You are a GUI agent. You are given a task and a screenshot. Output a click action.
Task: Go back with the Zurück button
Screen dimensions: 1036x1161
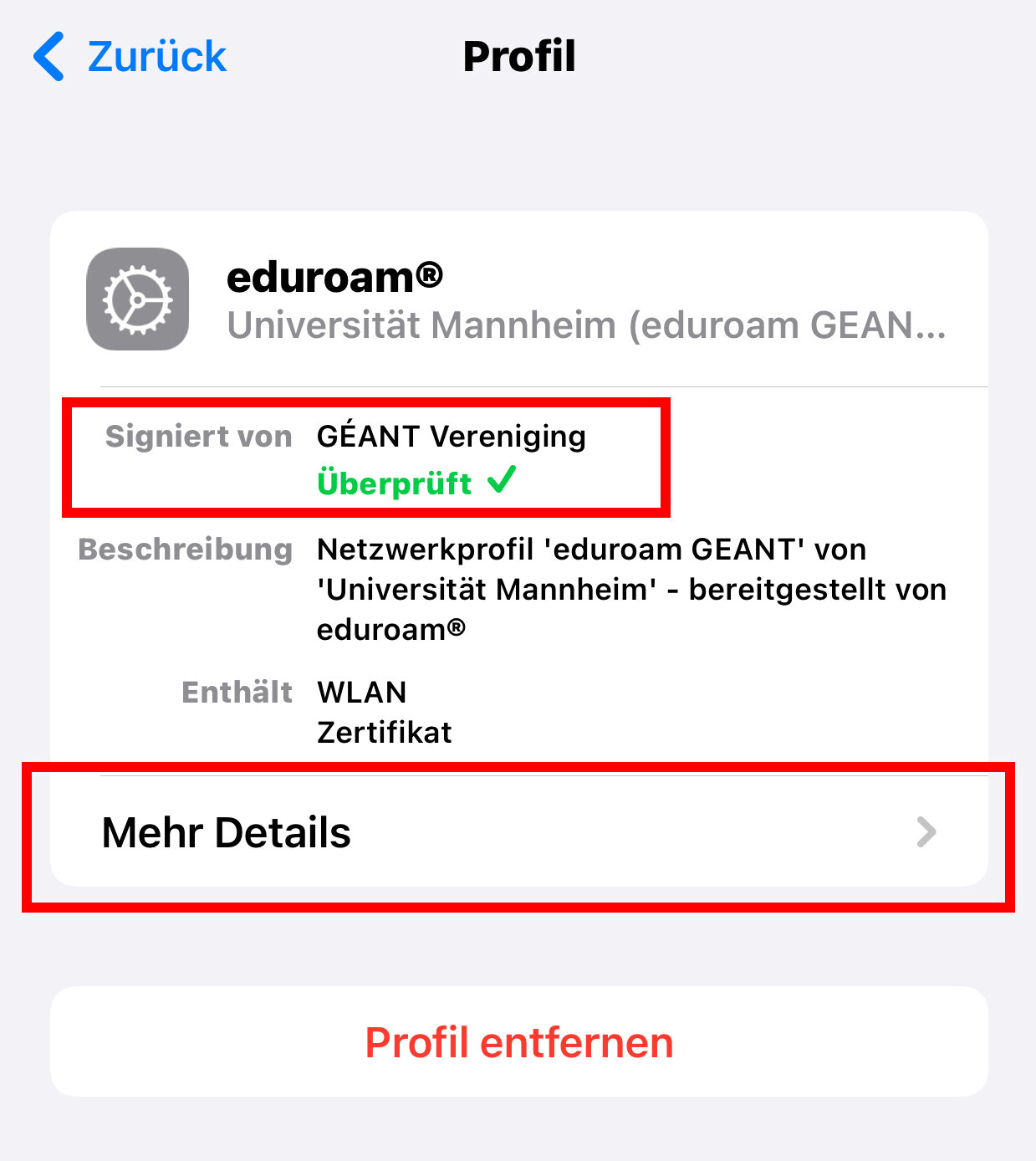point(131,57)
